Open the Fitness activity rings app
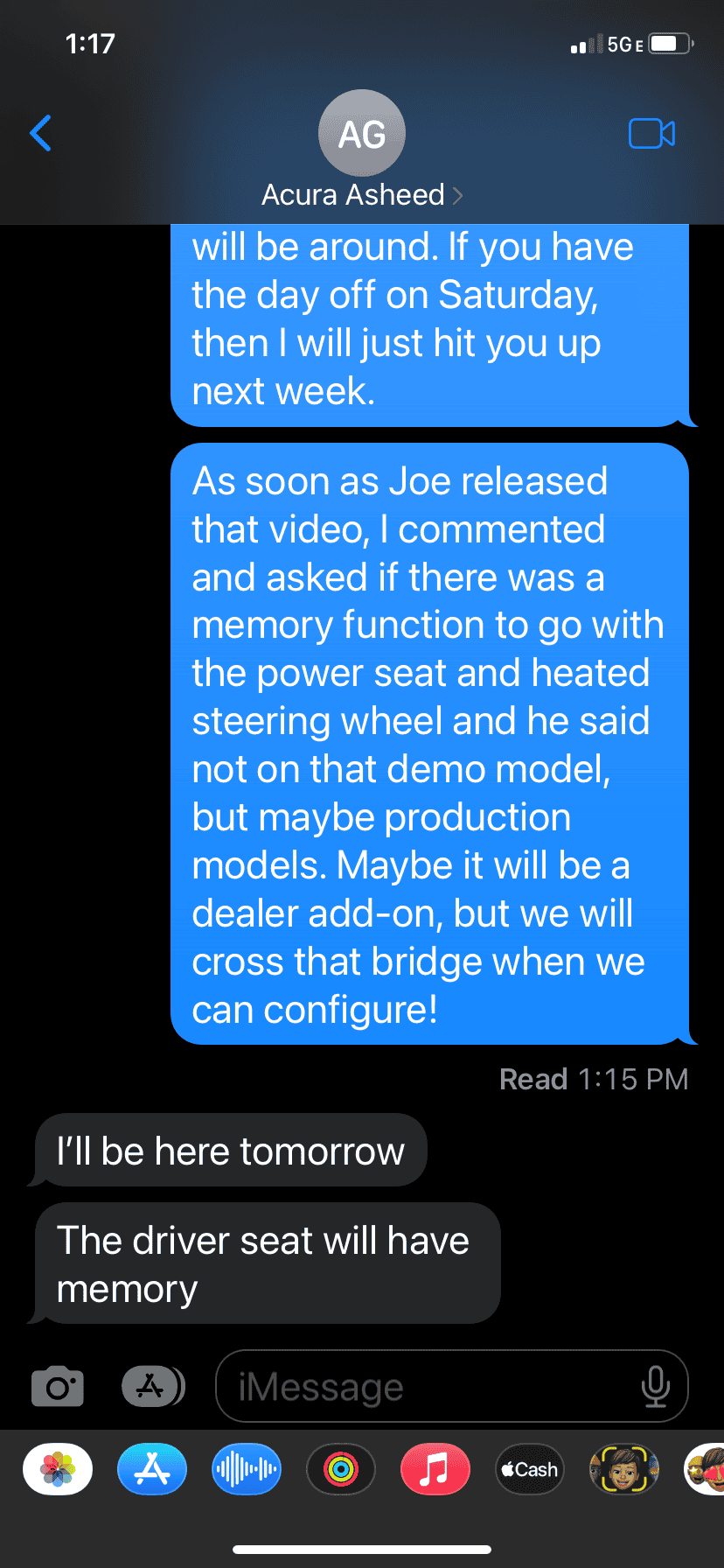Image resolution: width=724 pixels, height=1568 pixels. [341, 1469]
